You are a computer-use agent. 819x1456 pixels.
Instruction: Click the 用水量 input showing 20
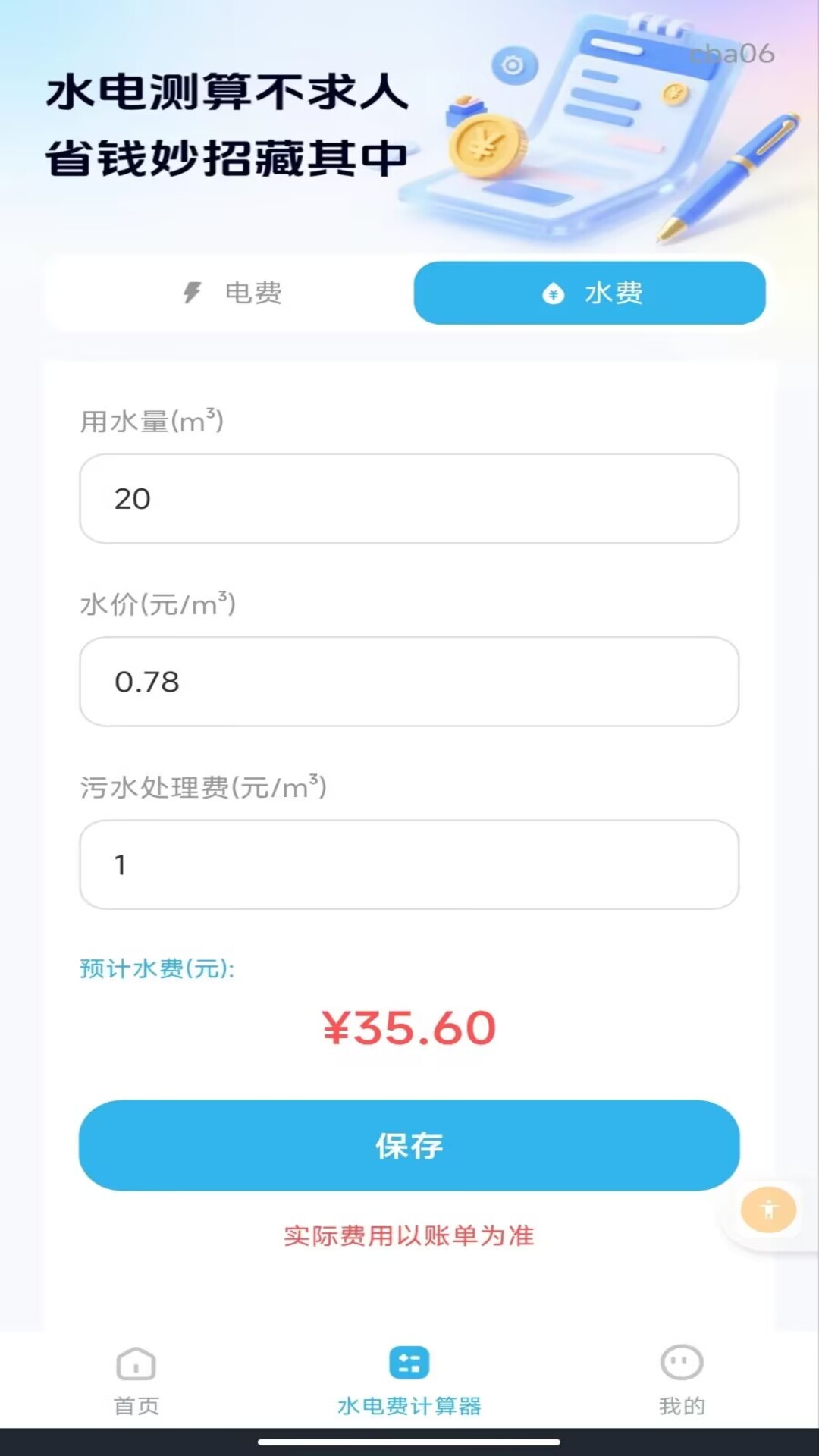409,498
